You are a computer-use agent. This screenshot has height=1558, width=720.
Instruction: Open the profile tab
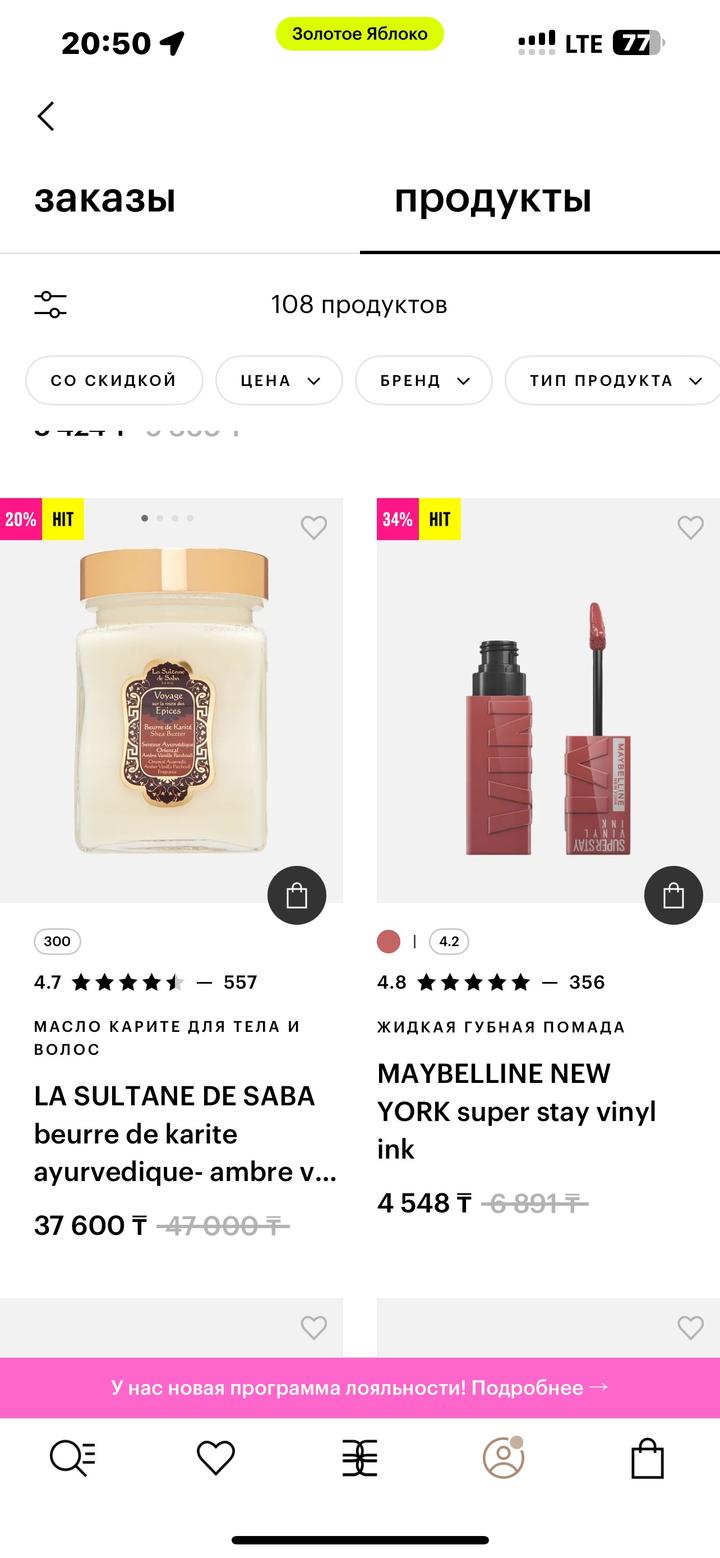click(503, 1458)
